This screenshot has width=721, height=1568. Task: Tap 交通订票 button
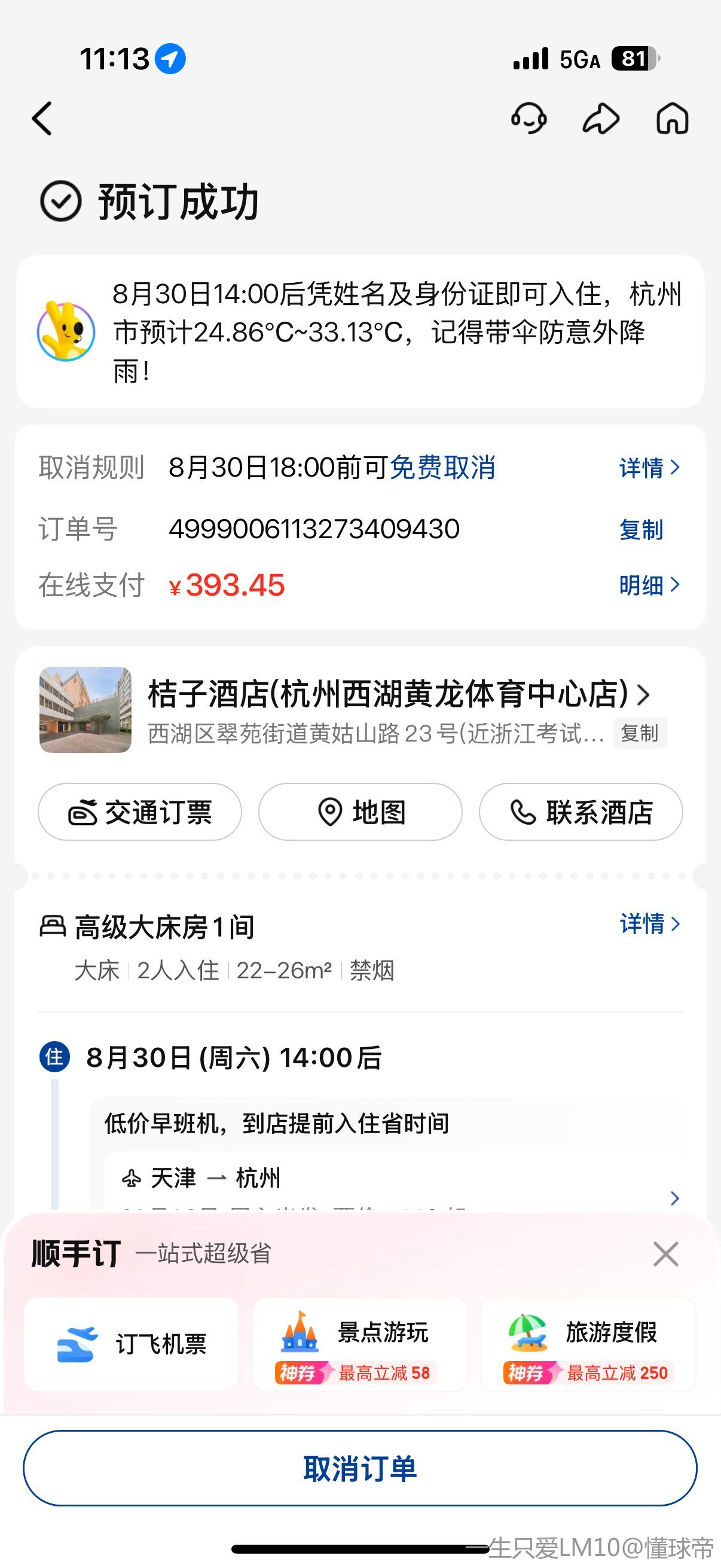click(x=140, y=812)
